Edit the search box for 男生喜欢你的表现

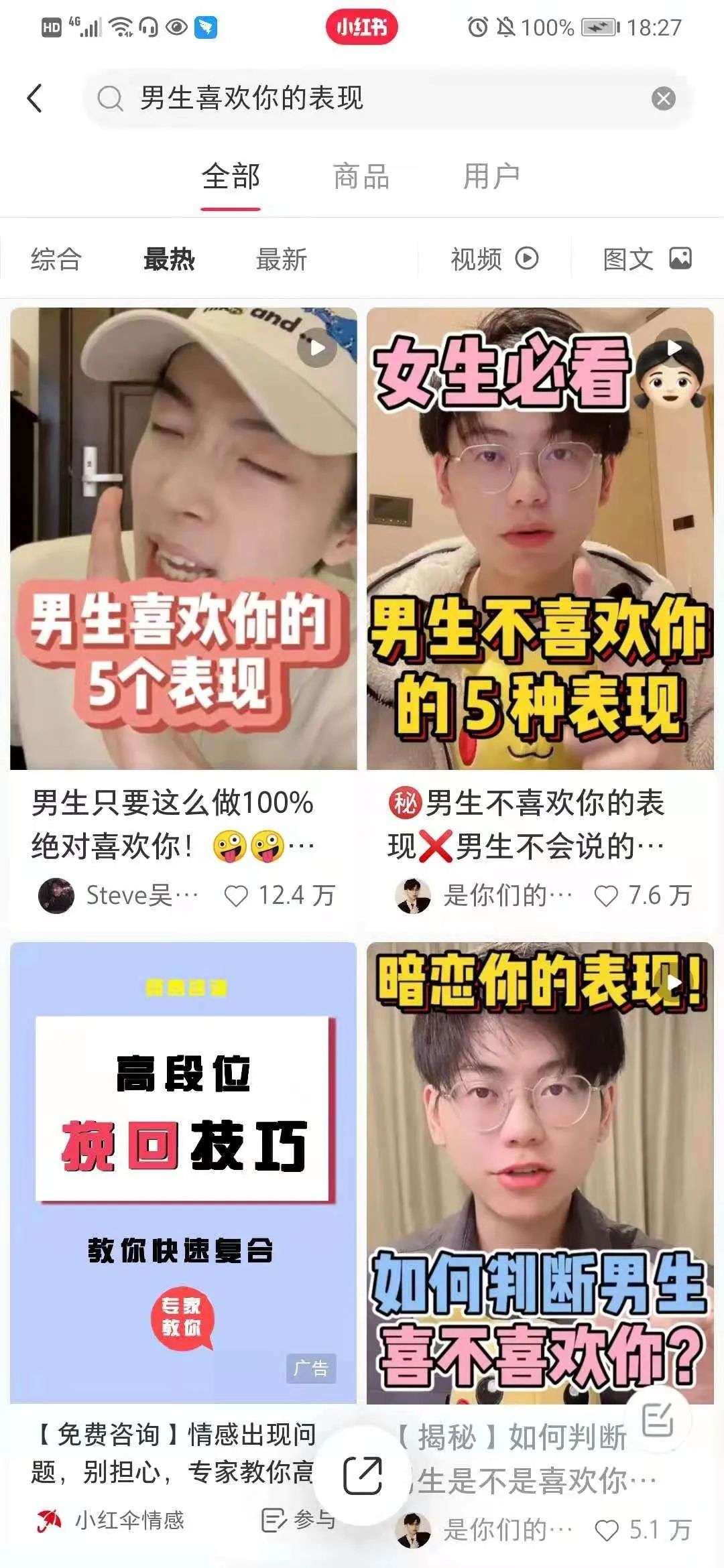coord(375,99)
